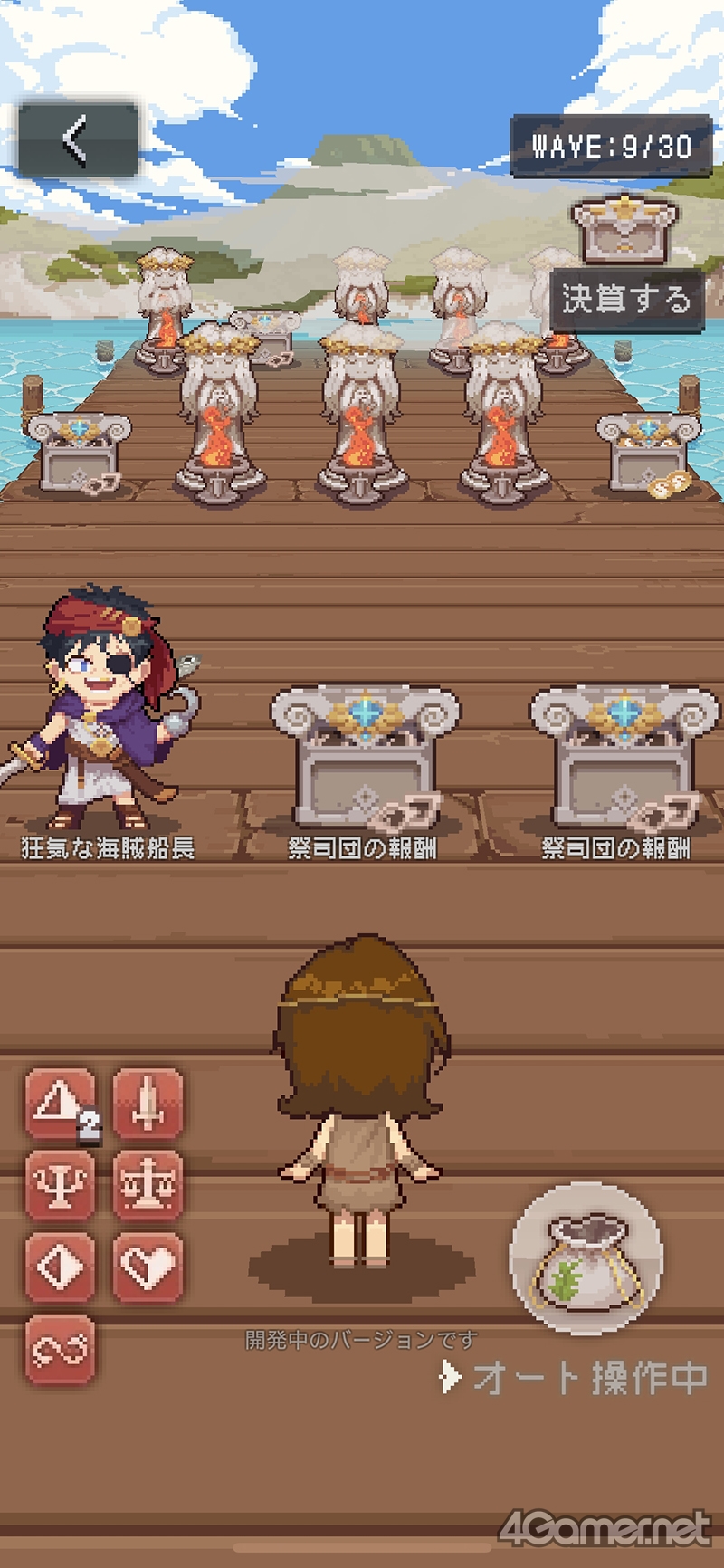Select the 狂気な海賊船長 pirate captain
724x1568 pixels.
107,715
